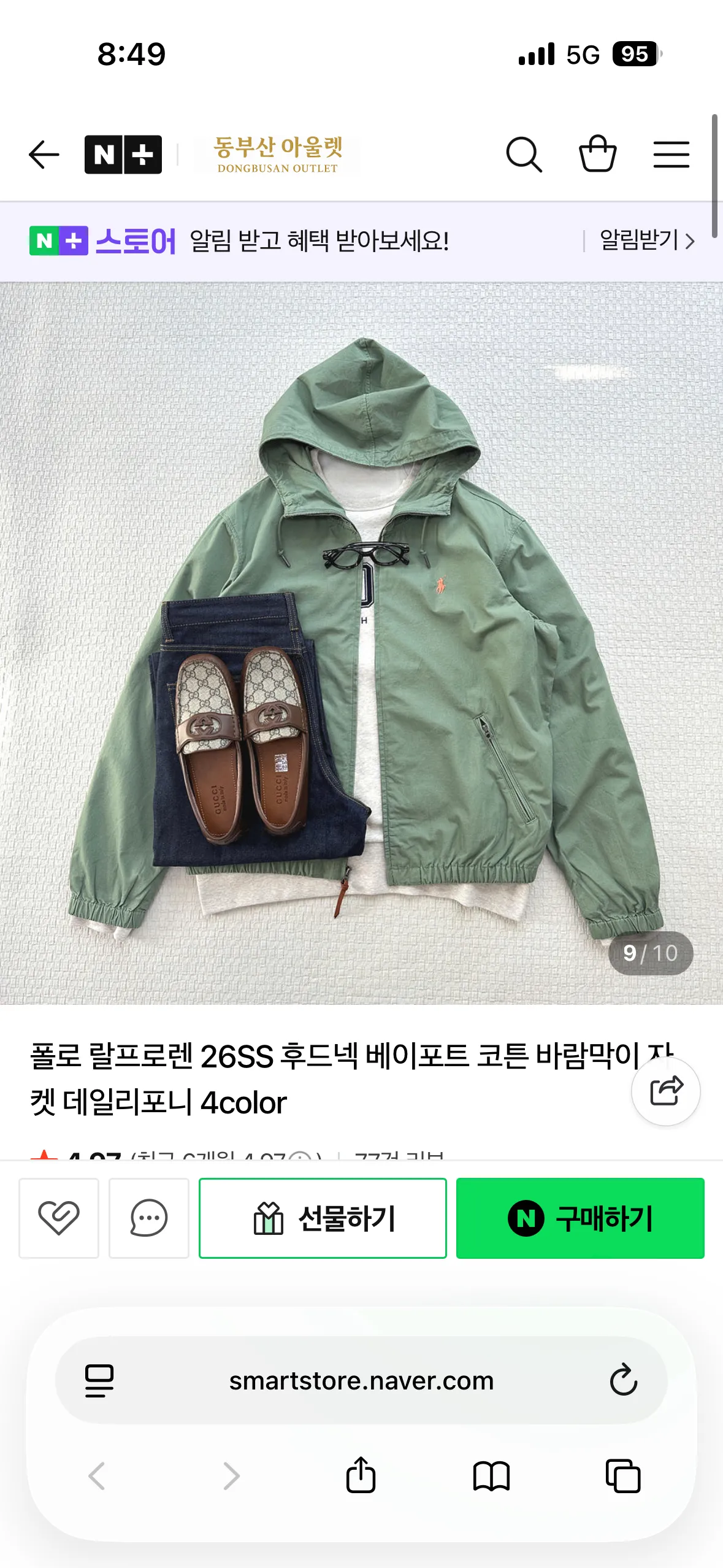
Task: Open search on the store page
Action: (524, 155)
